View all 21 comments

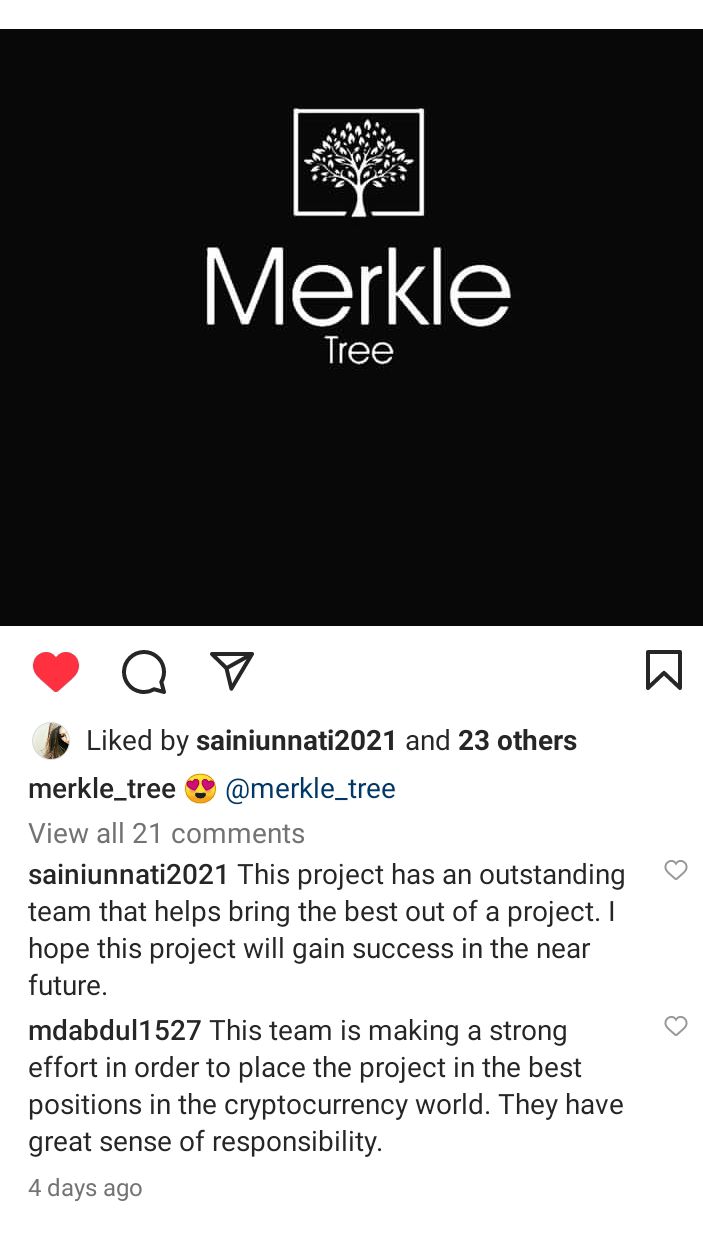[166, 833]
